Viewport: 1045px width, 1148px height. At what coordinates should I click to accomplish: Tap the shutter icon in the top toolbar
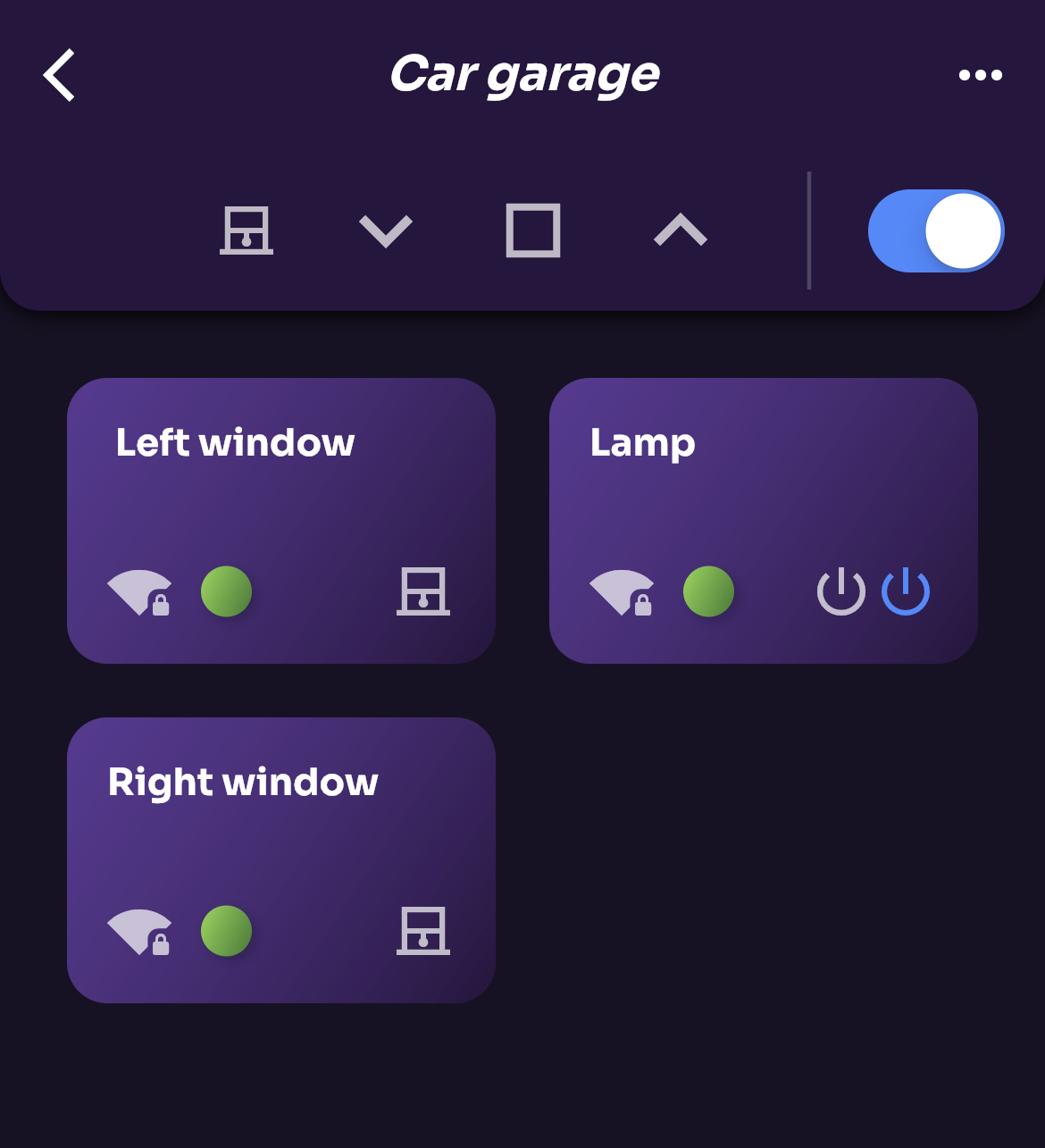[247, 230]
